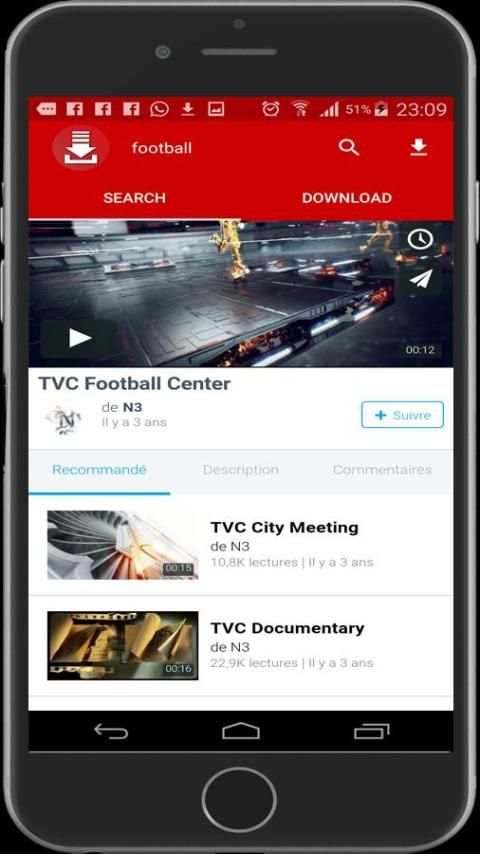The height and width of the screenshot is (854, 480).
Task: Open the search magnifier icon
Action: (349, 147)
